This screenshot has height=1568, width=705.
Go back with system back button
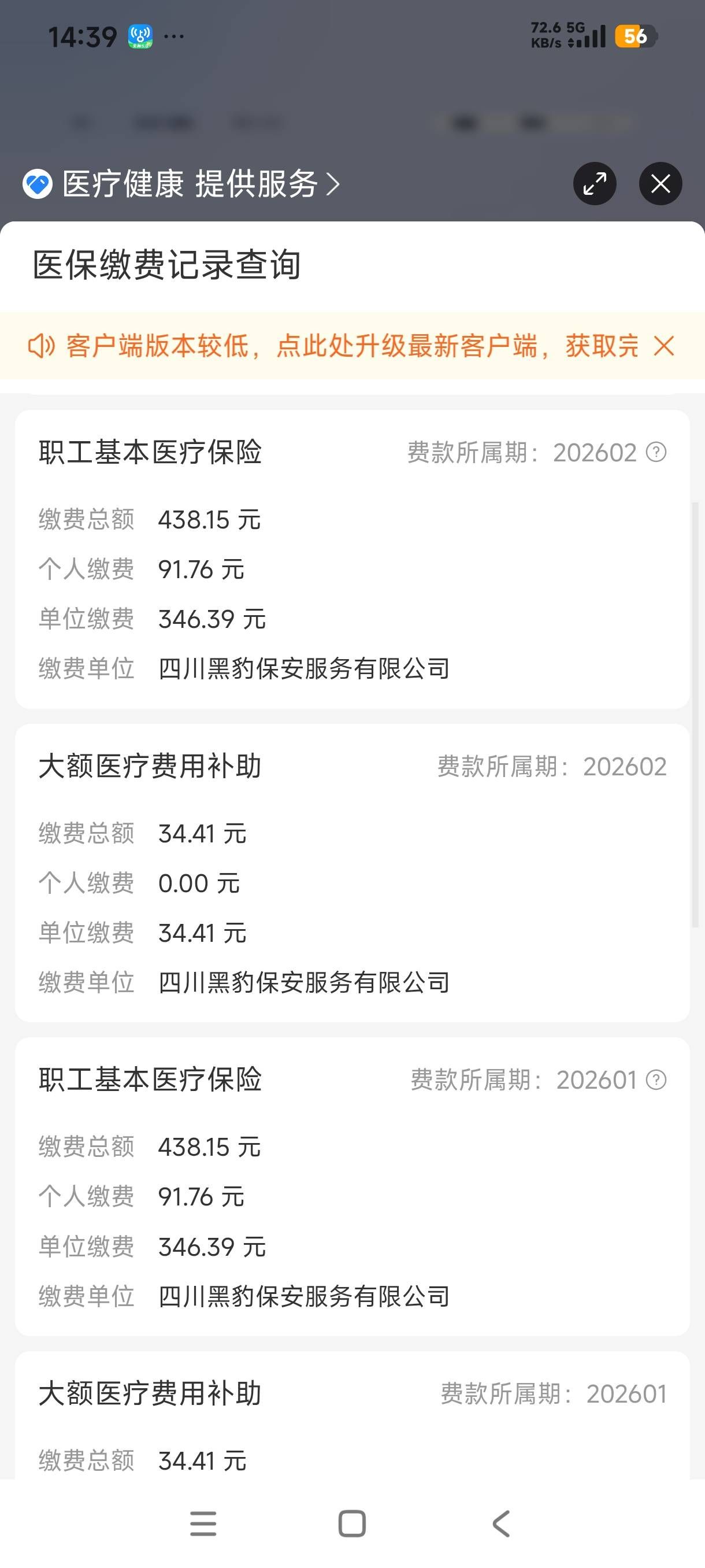pos(500,1523)
